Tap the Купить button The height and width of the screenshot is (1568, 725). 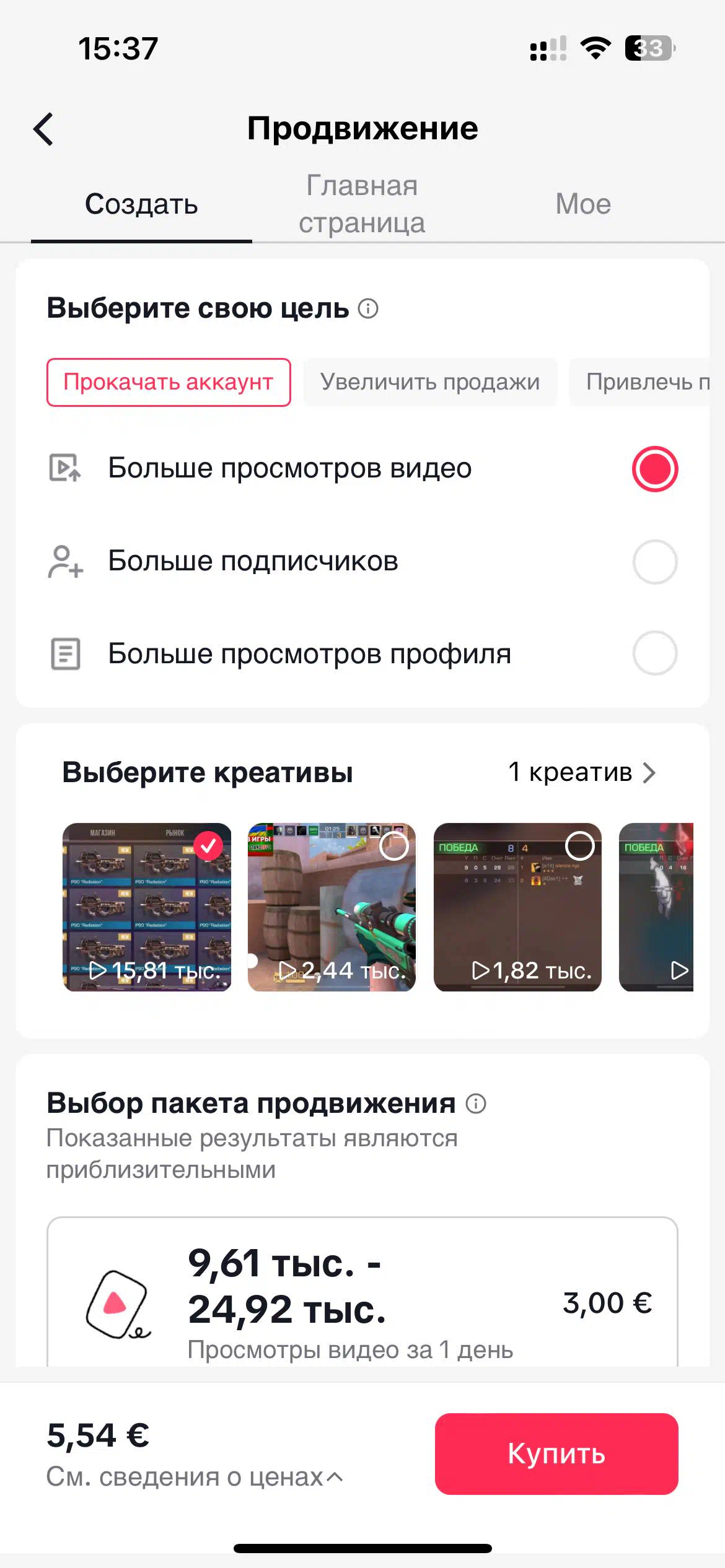(556, 1453)
